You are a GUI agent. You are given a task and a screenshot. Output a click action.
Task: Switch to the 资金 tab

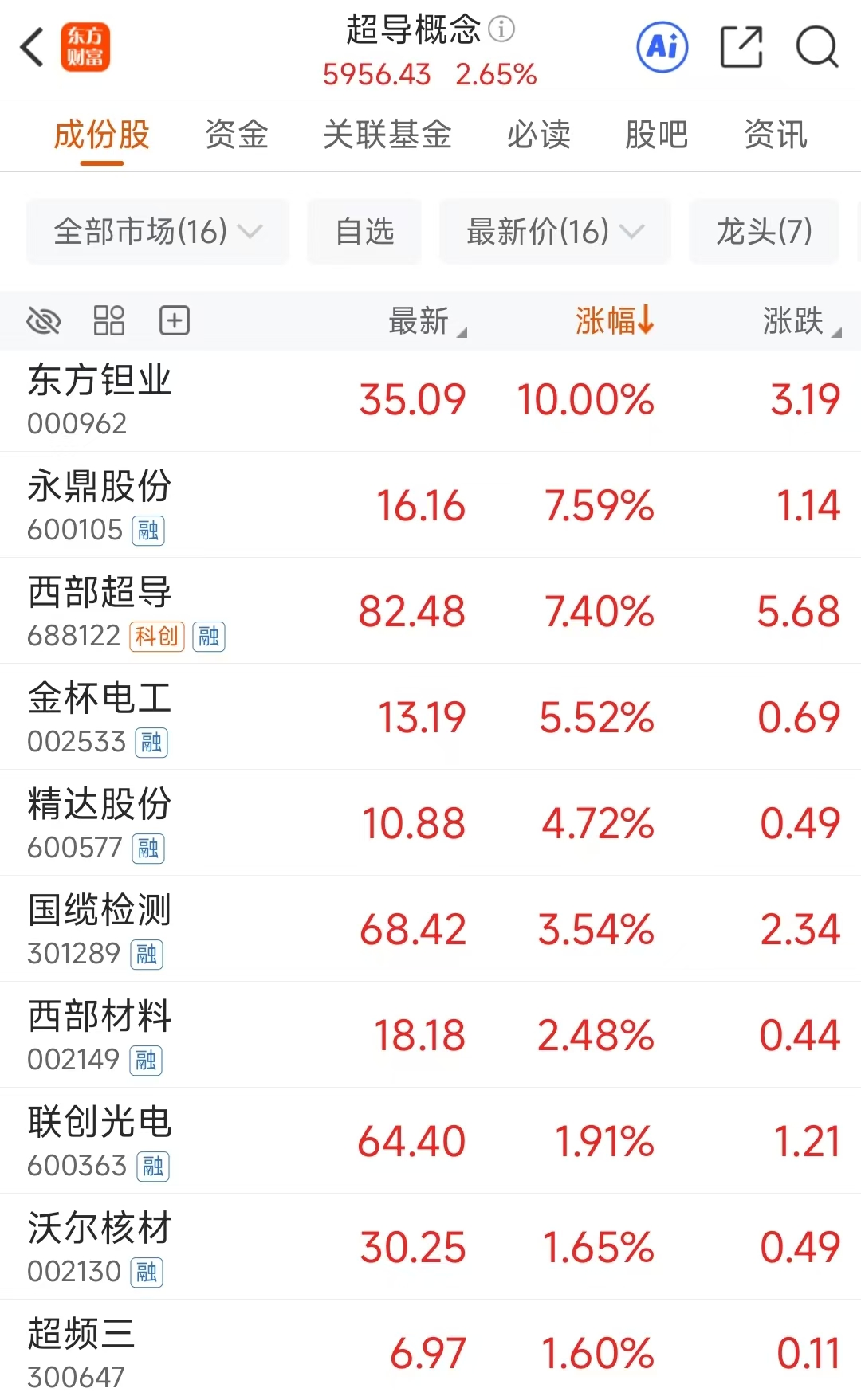pyautogui.click(x=237, y=135)
